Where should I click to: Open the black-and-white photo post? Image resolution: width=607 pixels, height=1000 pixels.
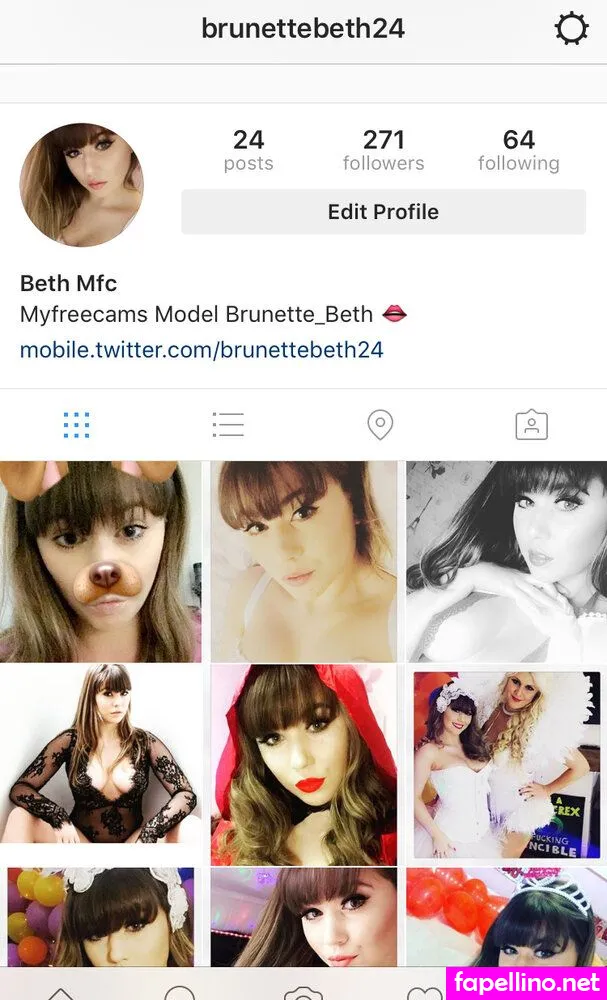pyautogui.click(x=506, y=561)
